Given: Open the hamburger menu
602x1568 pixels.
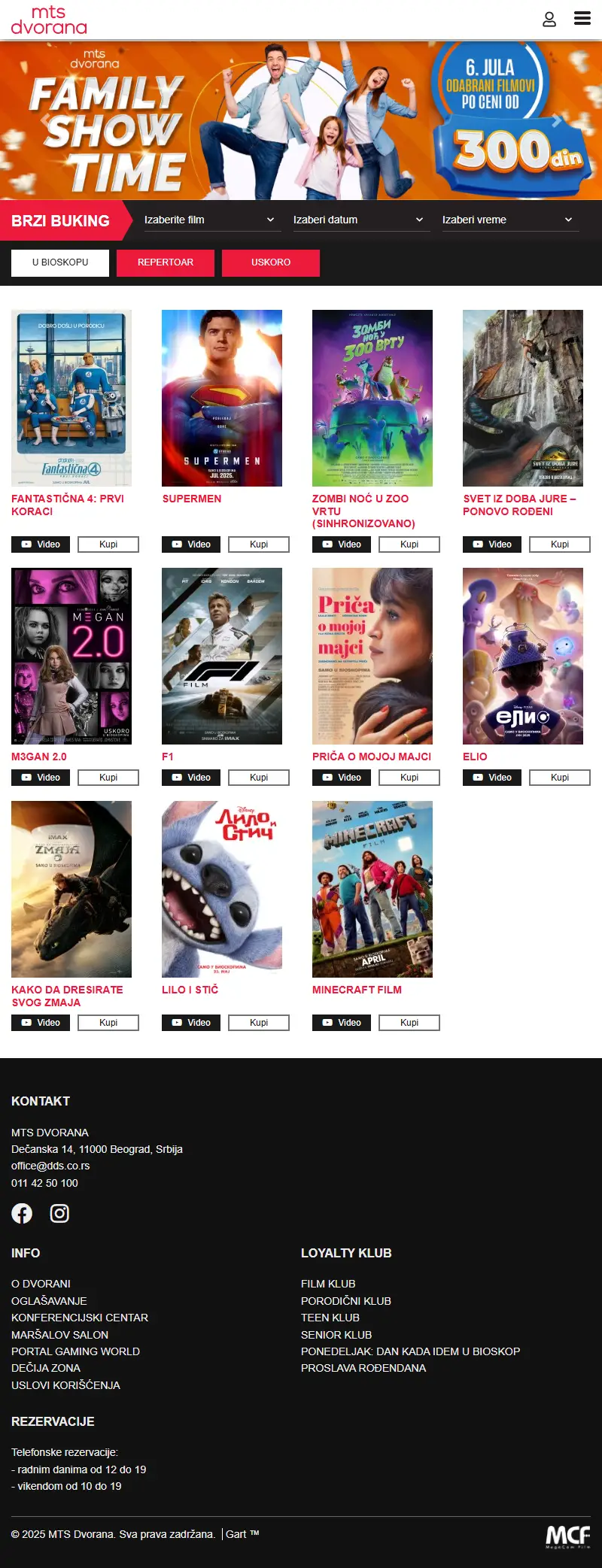Looking at the screenshot, I should pyautogui.click(x=582, y=18).
